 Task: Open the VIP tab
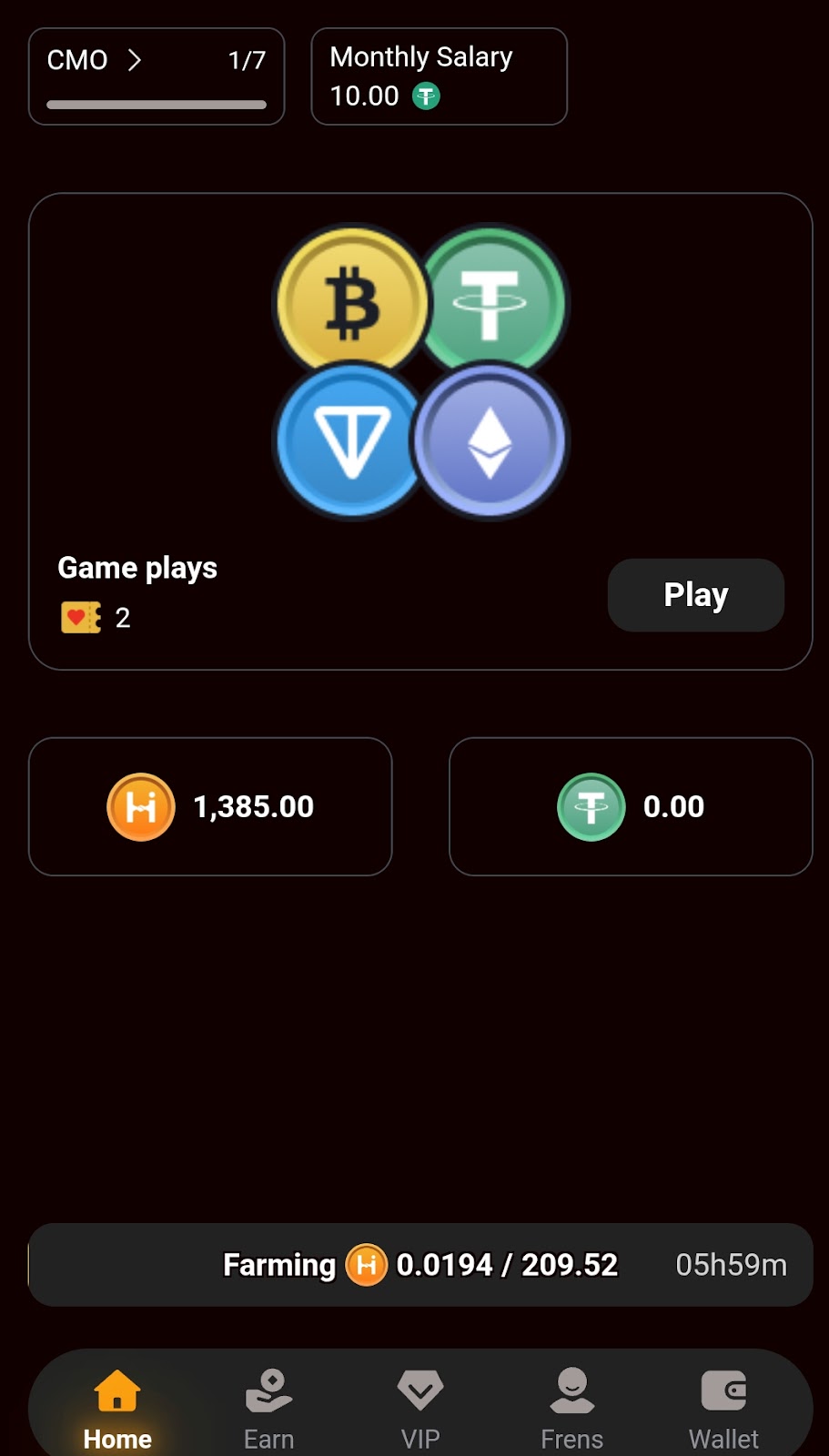tap(420, 1408)
